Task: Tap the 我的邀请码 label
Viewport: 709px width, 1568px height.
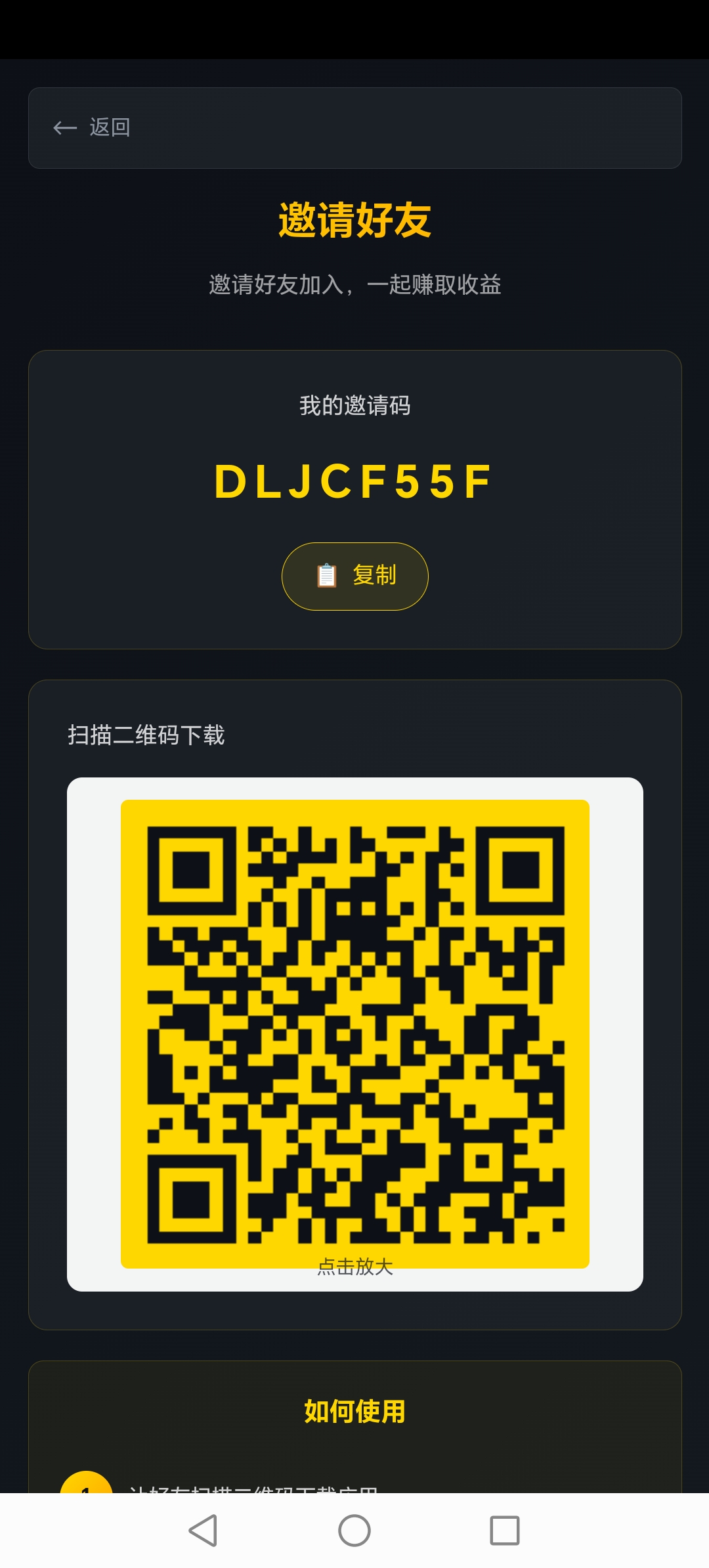Action: pyautogui.click(x=354, y=406)
